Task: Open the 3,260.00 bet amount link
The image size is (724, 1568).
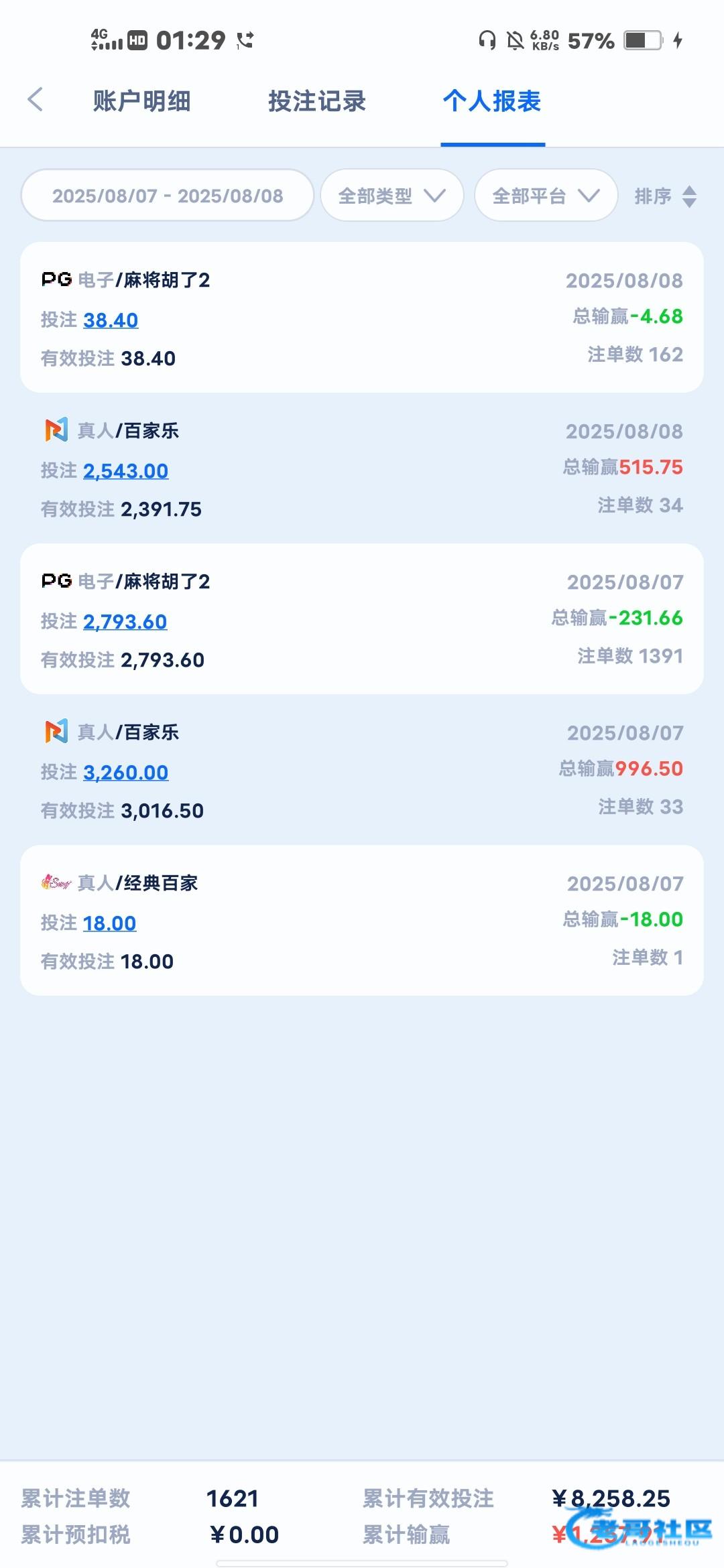Action: click(x=125, y=773)
